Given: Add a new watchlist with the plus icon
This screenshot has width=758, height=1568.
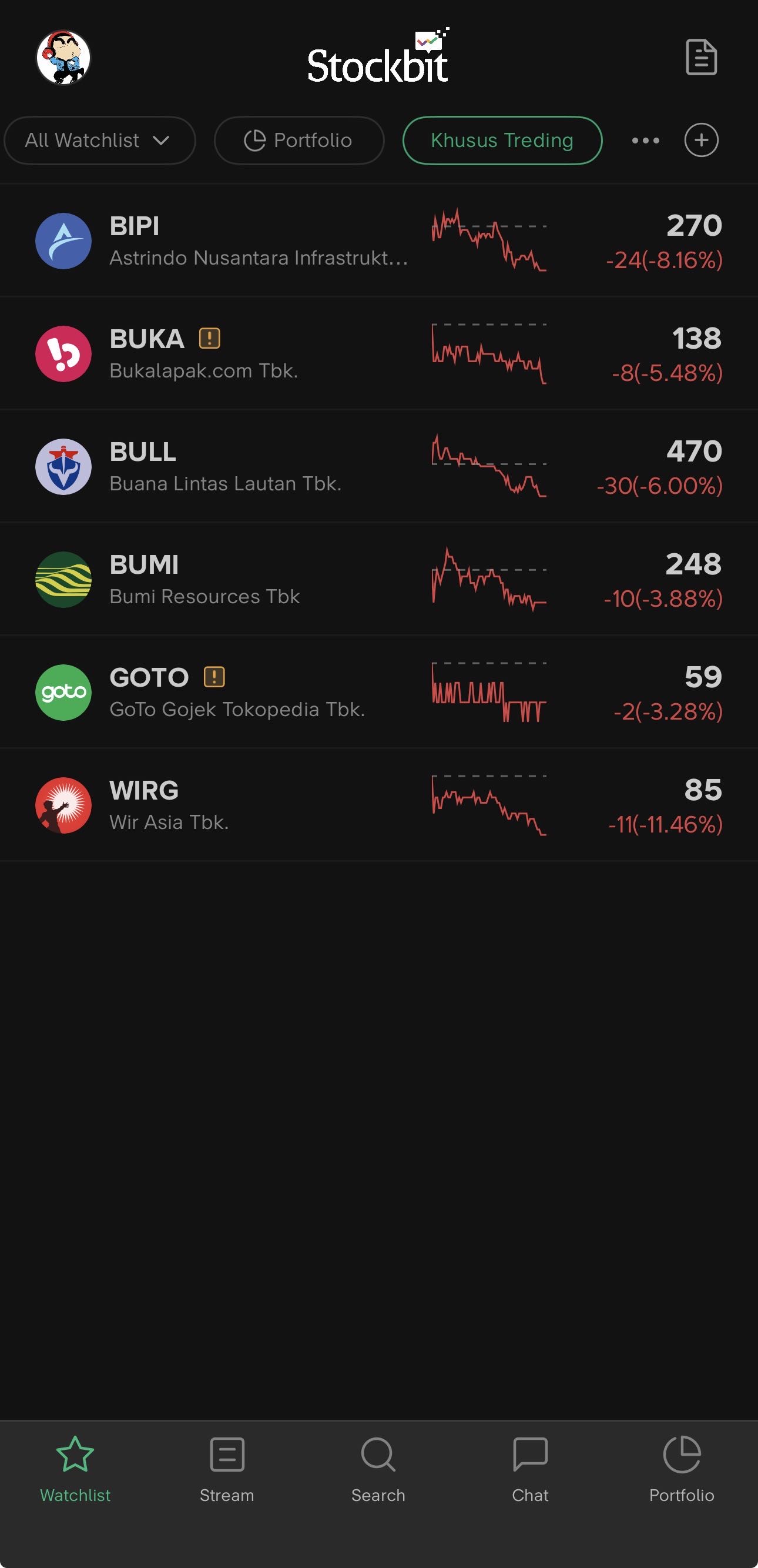Looking at the screenshot, I should click(x=701, y=141).
